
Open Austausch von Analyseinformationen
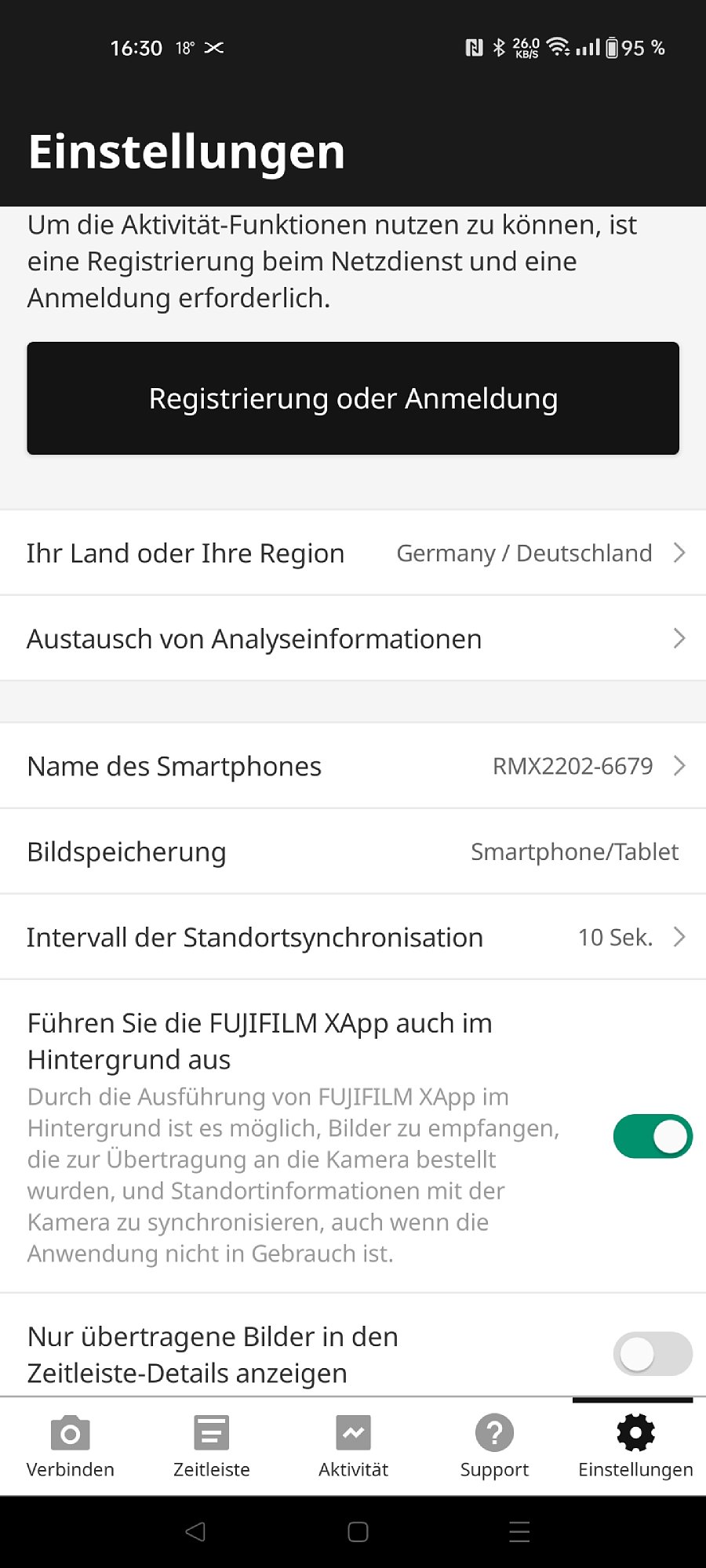(353, 638)
